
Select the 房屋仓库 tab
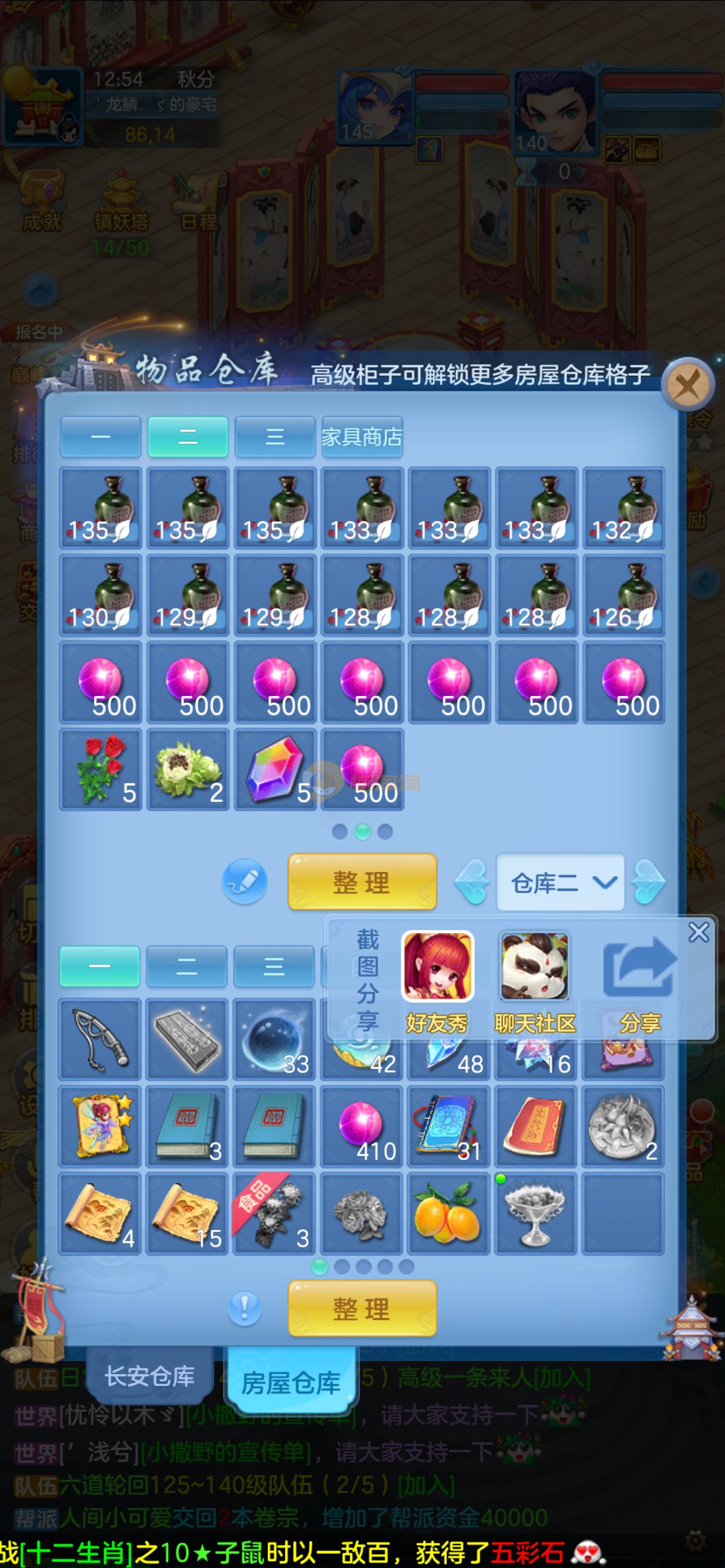click(x=291, y=1381)
